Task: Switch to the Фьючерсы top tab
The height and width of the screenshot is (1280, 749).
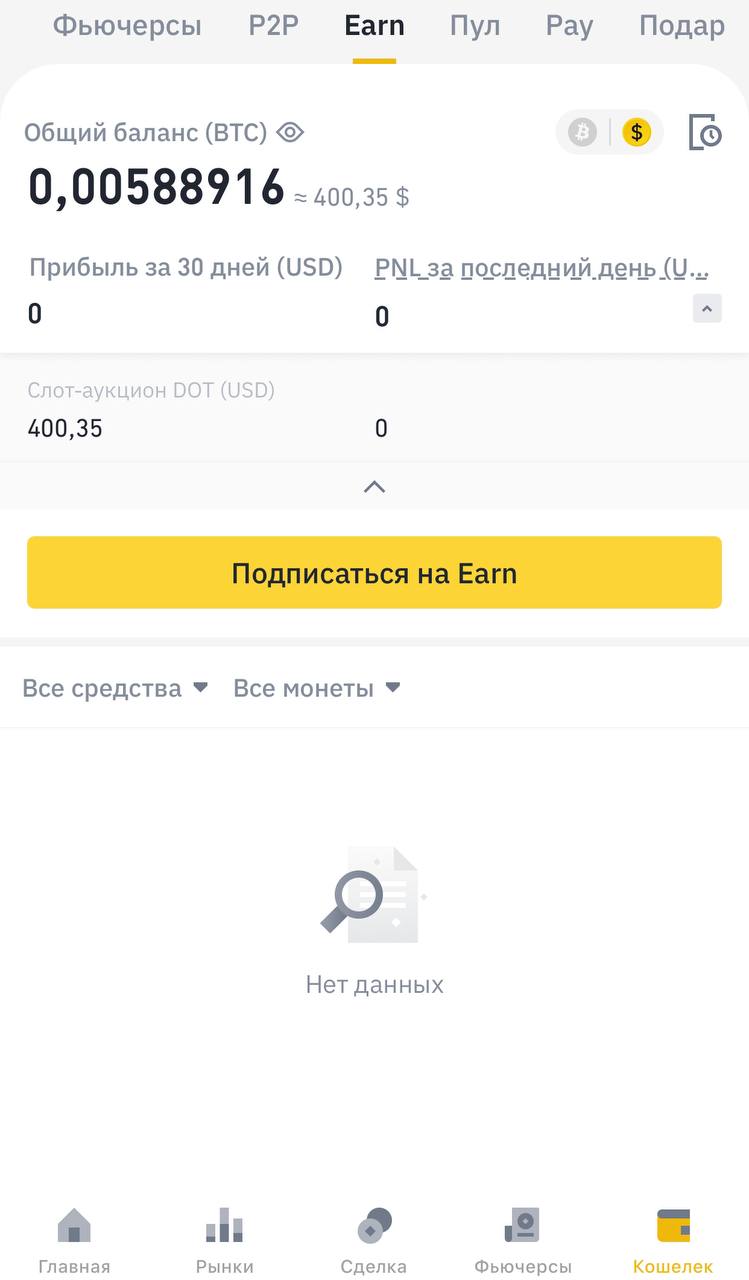Action: pyautogui.click(x=127, y=26)
